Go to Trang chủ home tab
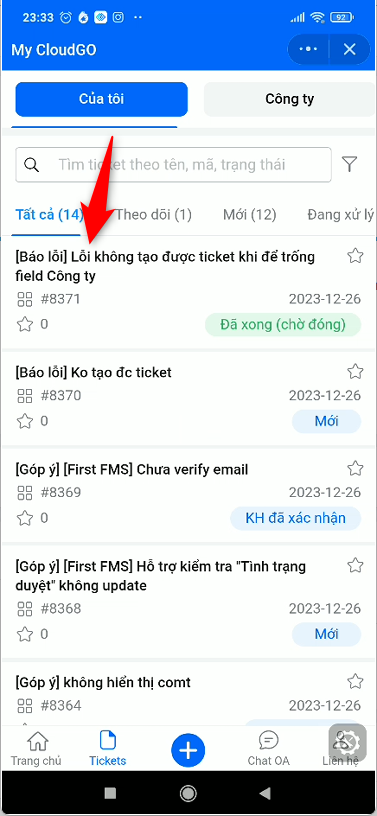The height and width of the screenshot is (816, 377). (36, 748)
